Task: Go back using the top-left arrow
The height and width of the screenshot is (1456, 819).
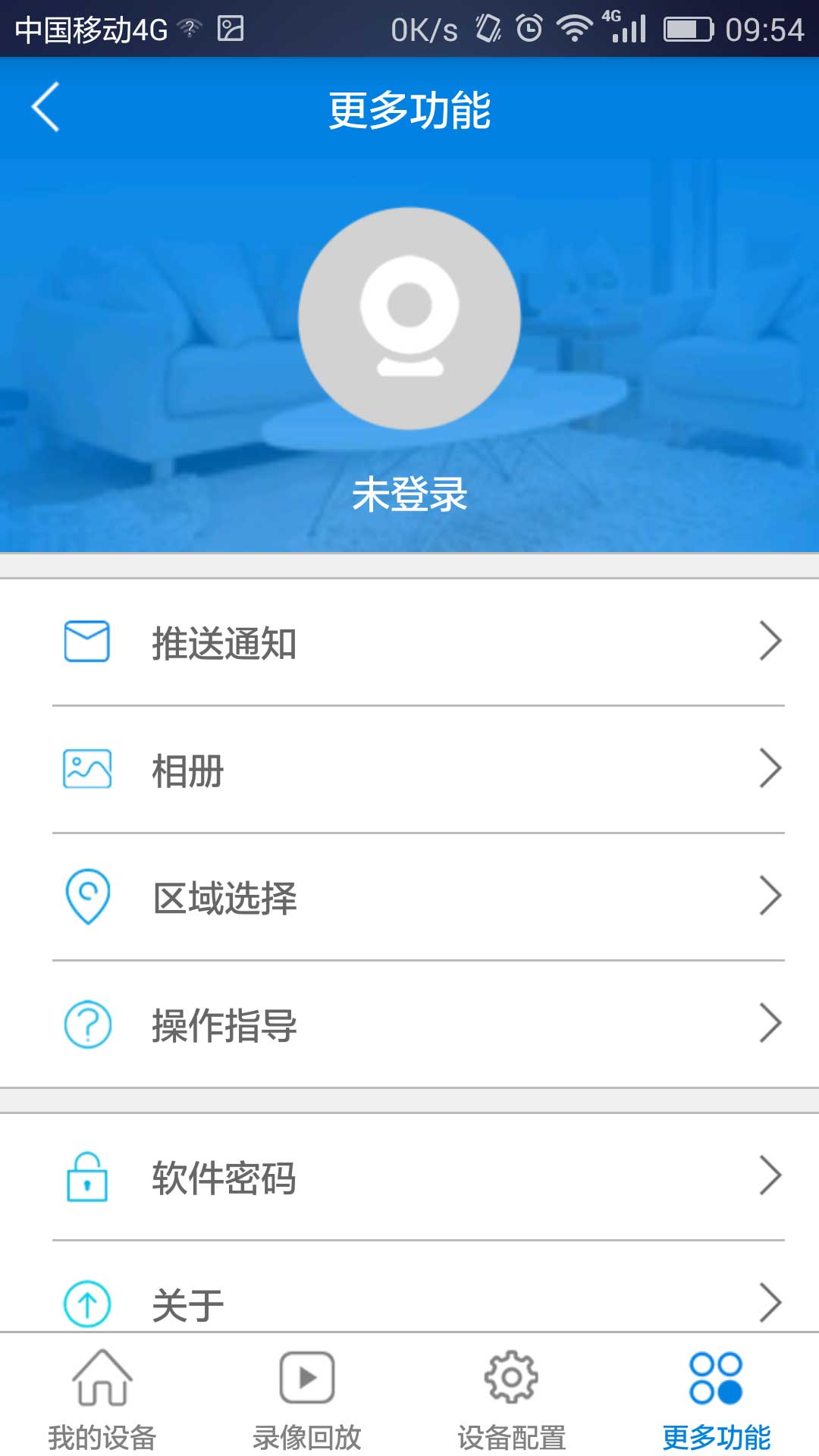Action: (45, 108)
